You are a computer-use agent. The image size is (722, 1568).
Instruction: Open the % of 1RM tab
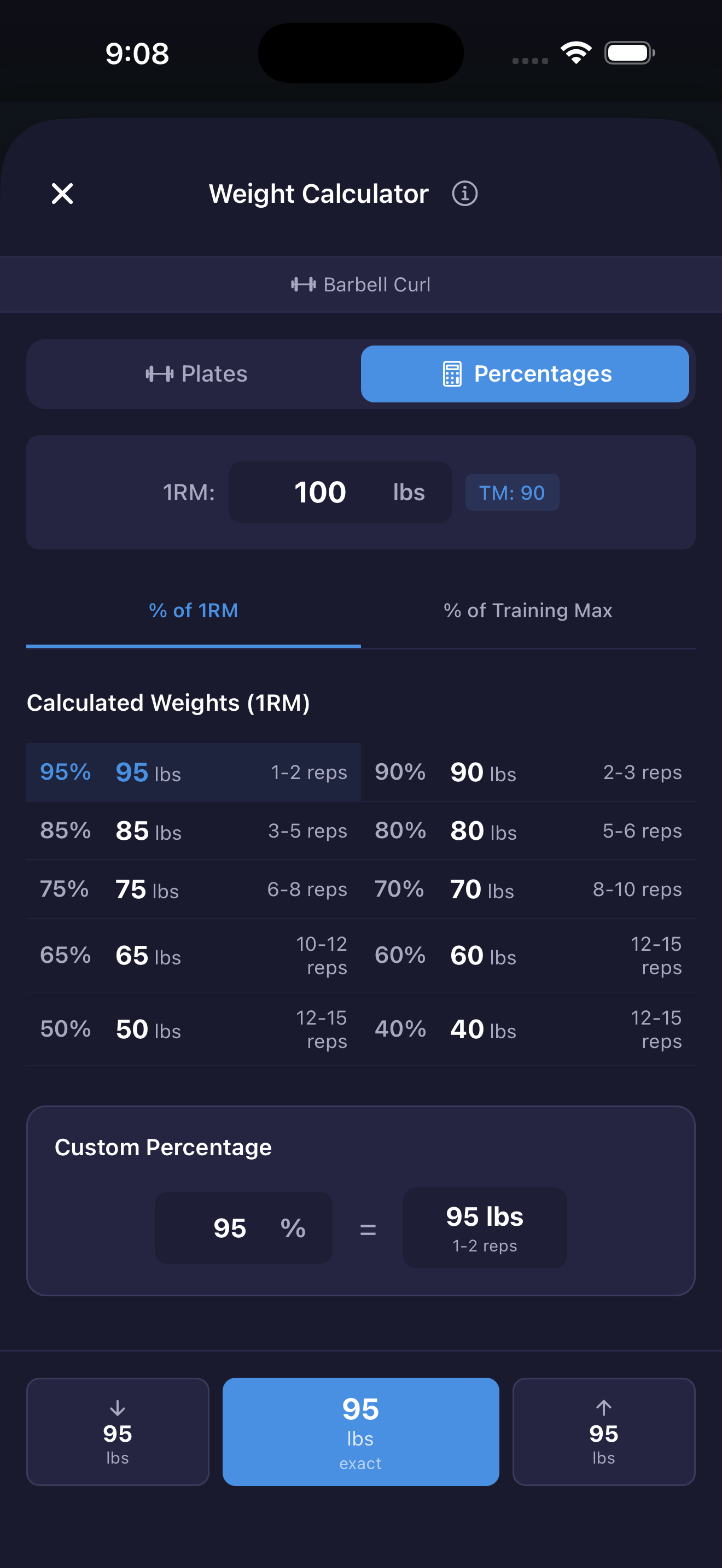194,611
